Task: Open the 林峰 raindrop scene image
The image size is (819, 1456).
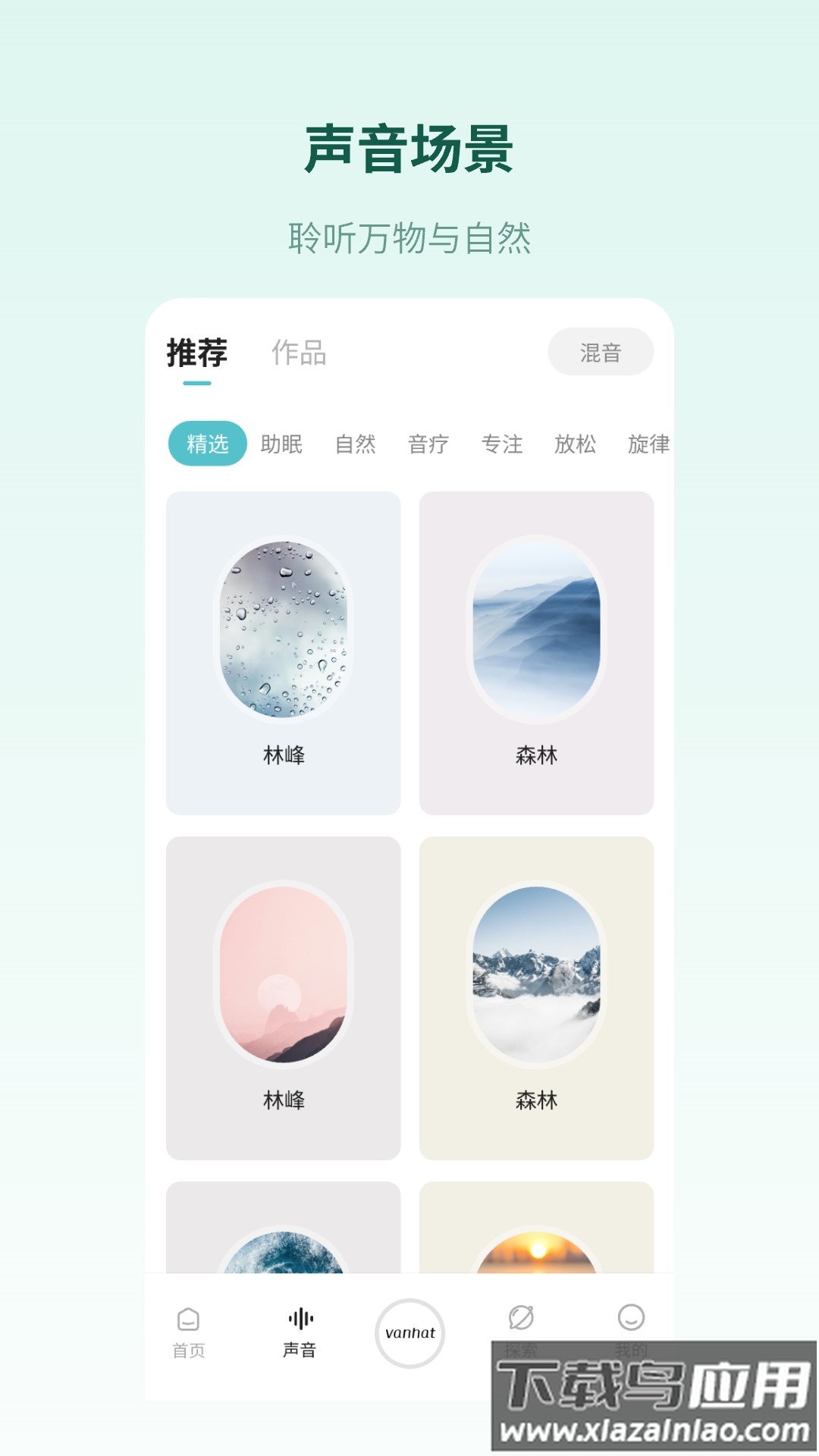Action: pos(284,629)
